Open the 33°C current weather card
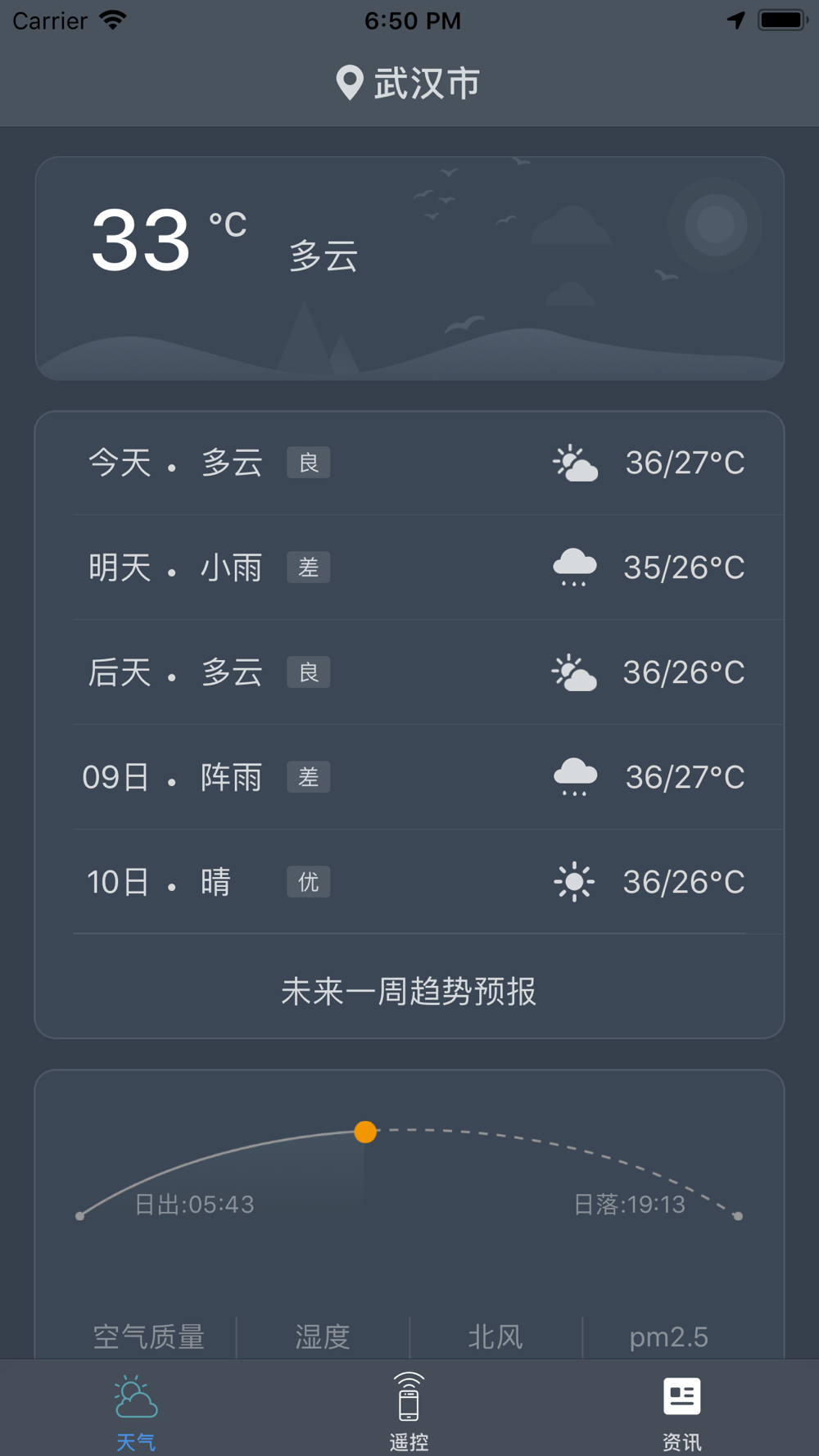This screenshot has height=1456, width=819. [409, 269]
